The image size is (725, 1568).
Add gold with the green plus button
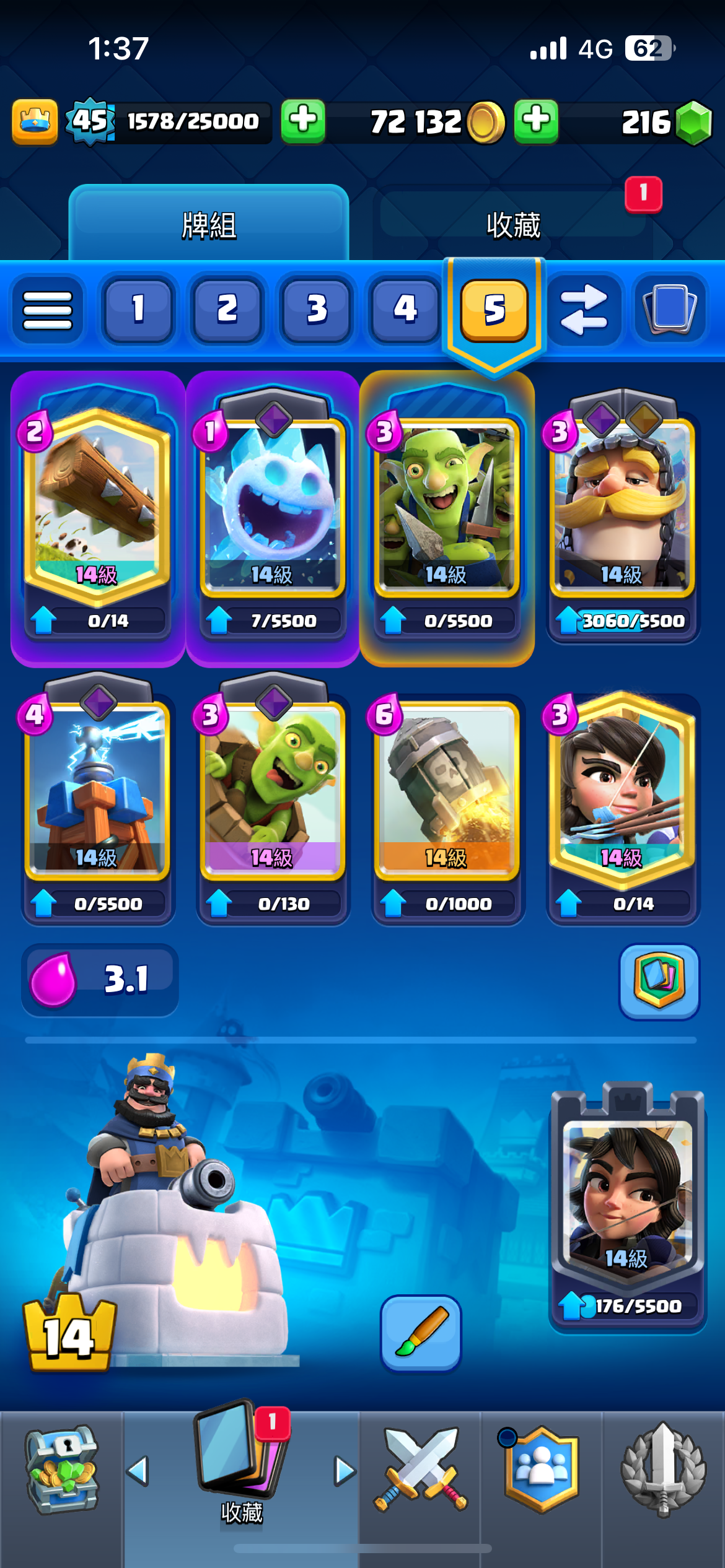click(536, 121)
